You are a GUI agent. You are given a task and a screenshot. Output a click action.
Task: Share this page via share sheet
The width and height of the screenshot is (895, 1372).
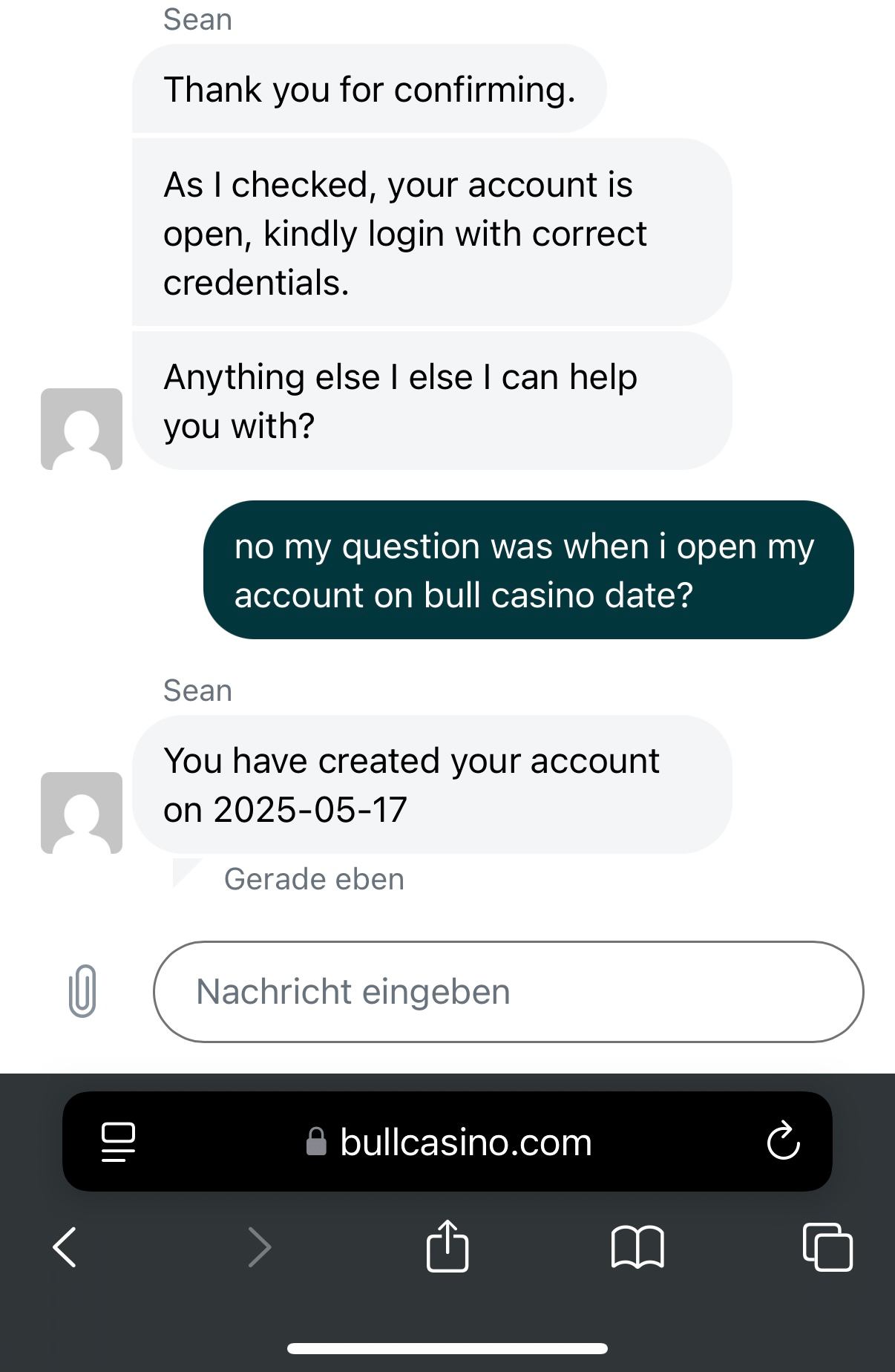tap(447, 1247)
